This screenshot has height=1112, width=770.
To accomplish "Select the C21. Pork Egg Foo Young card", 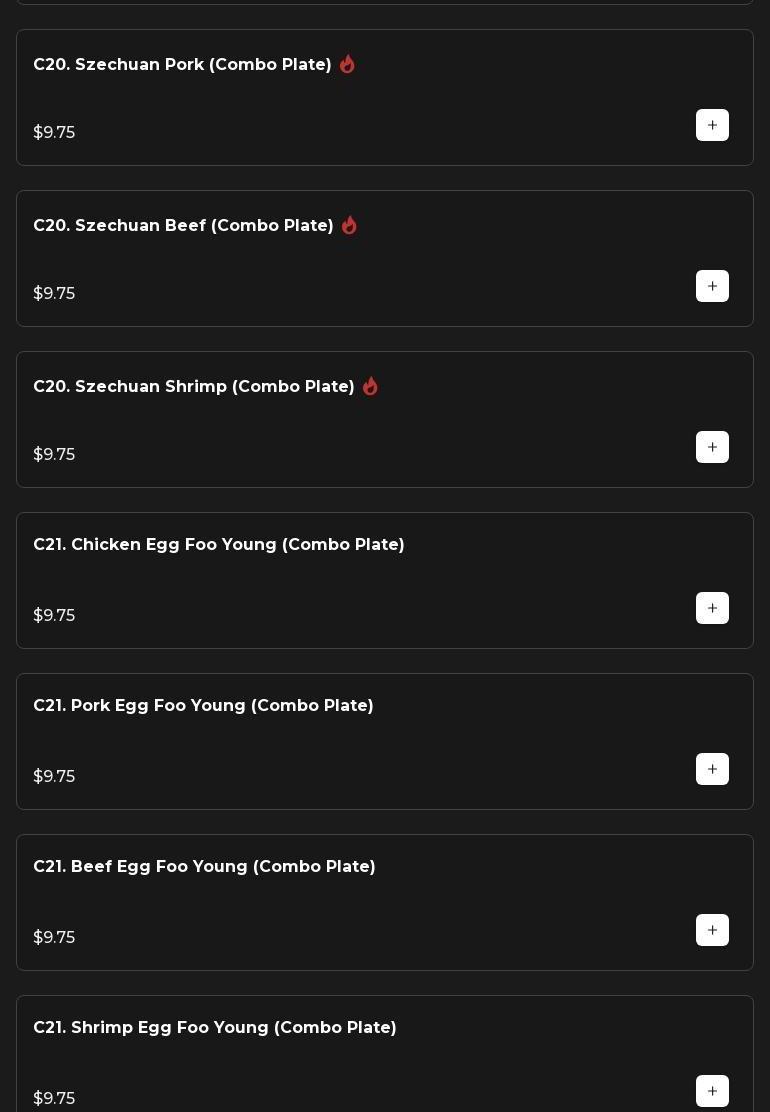I will pos(203,706).
